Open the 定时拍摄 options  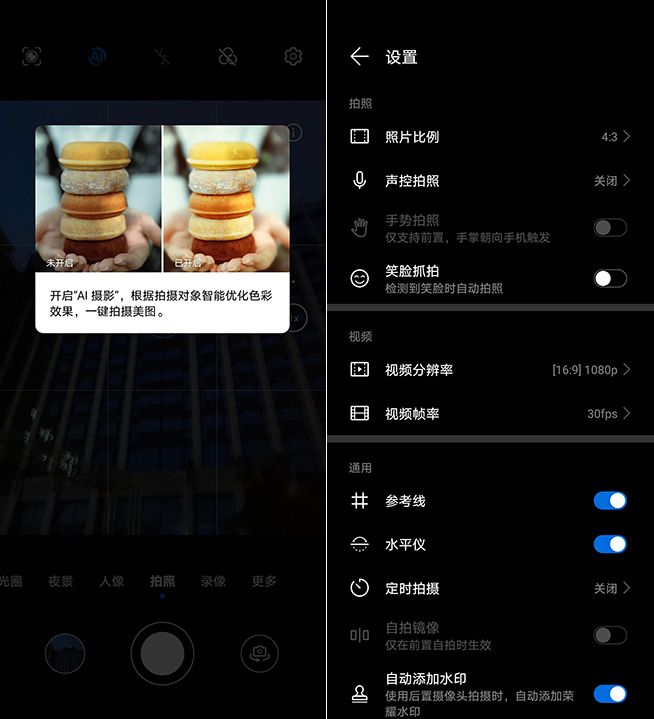pos(490,588)
